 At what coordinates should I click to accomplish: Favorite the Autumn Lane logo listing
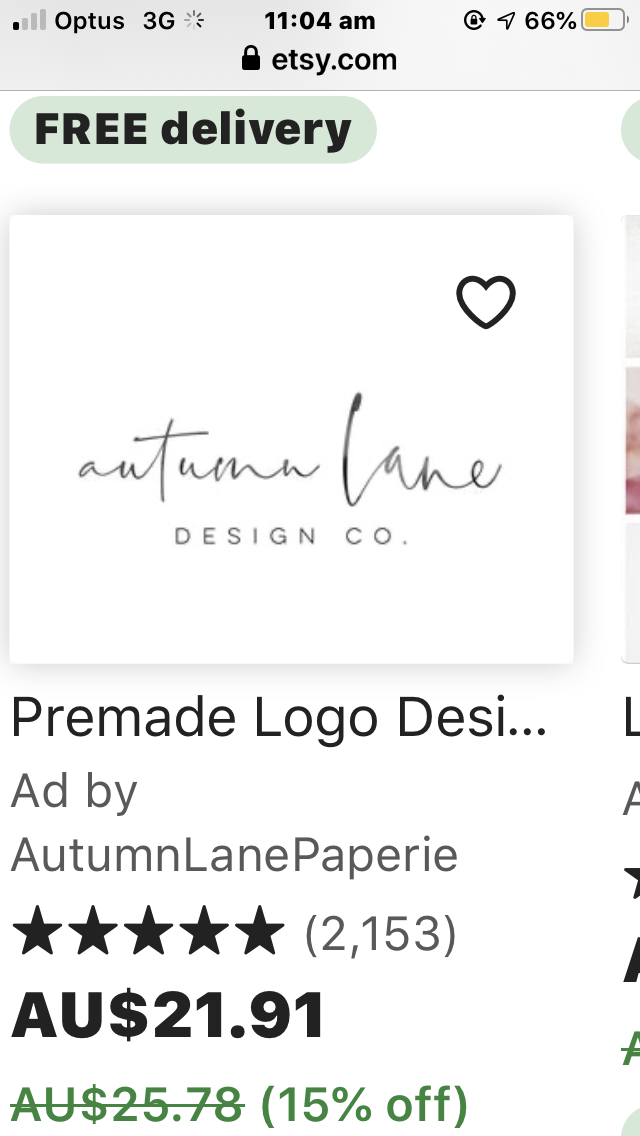pos(486,302)
